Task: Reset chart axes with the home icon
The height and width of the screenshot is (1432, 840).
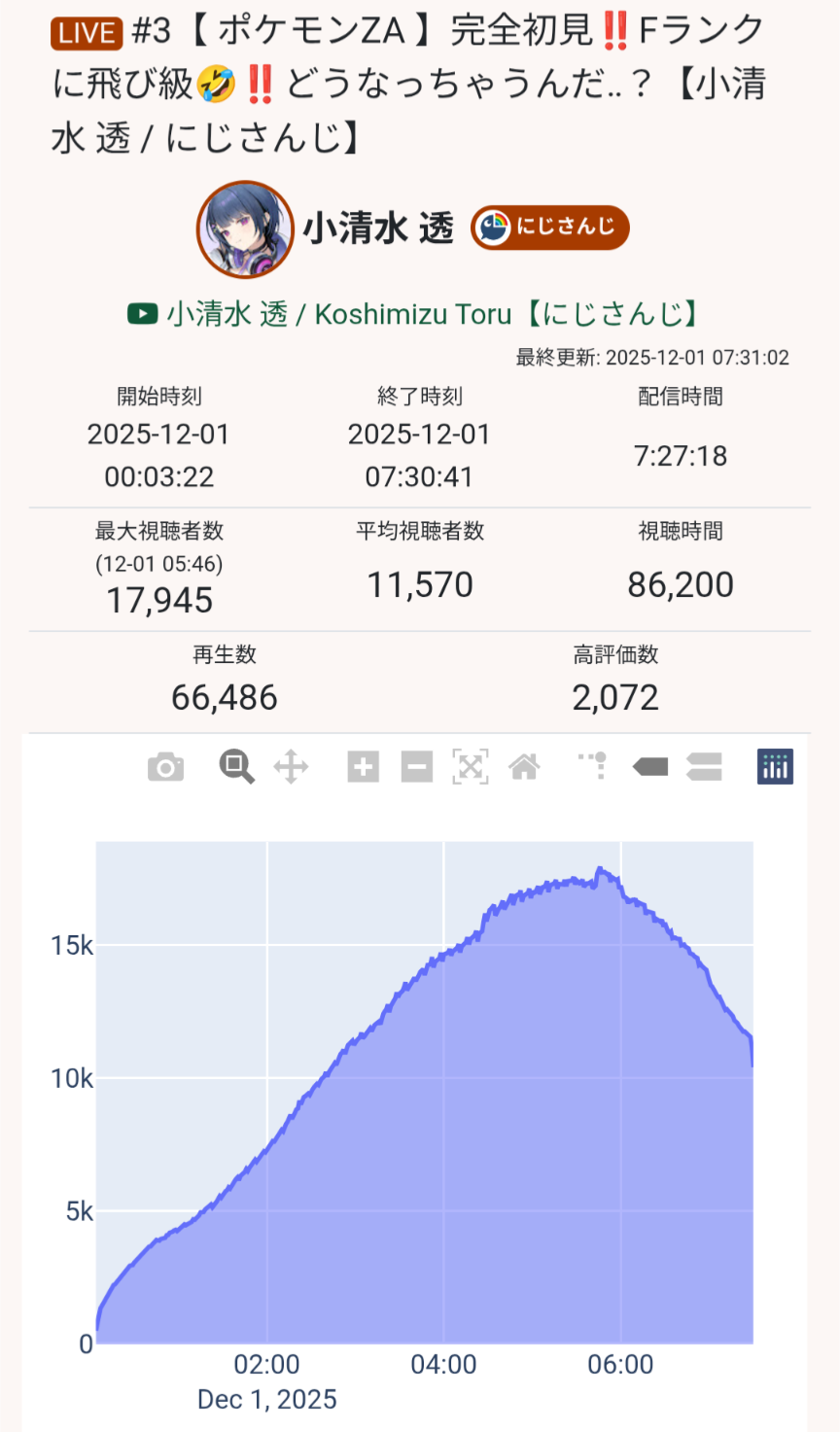Action: [x=524, y=767]
